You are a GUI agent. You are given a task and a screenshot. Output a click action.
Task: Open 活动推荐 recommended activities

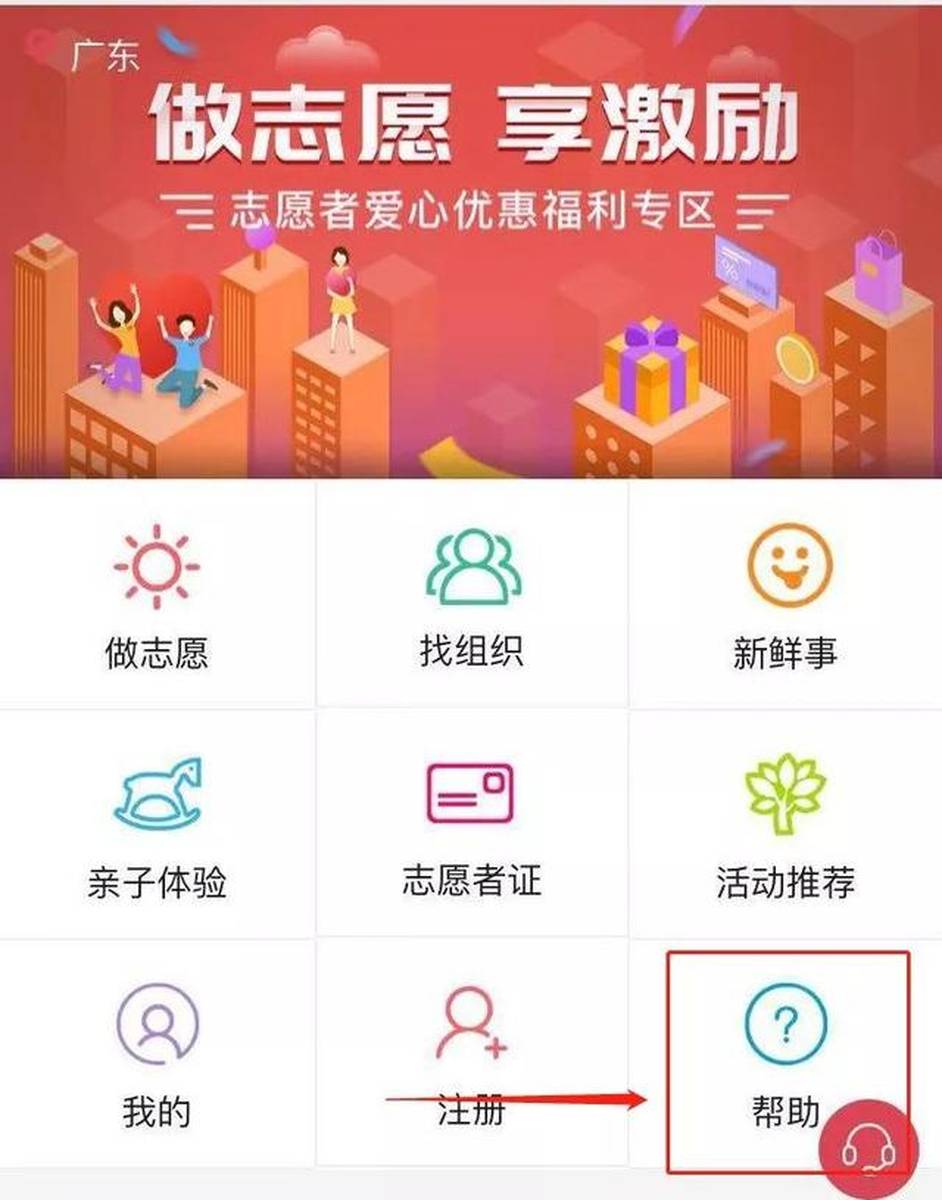pyautogui.click(x=785, y=825)
